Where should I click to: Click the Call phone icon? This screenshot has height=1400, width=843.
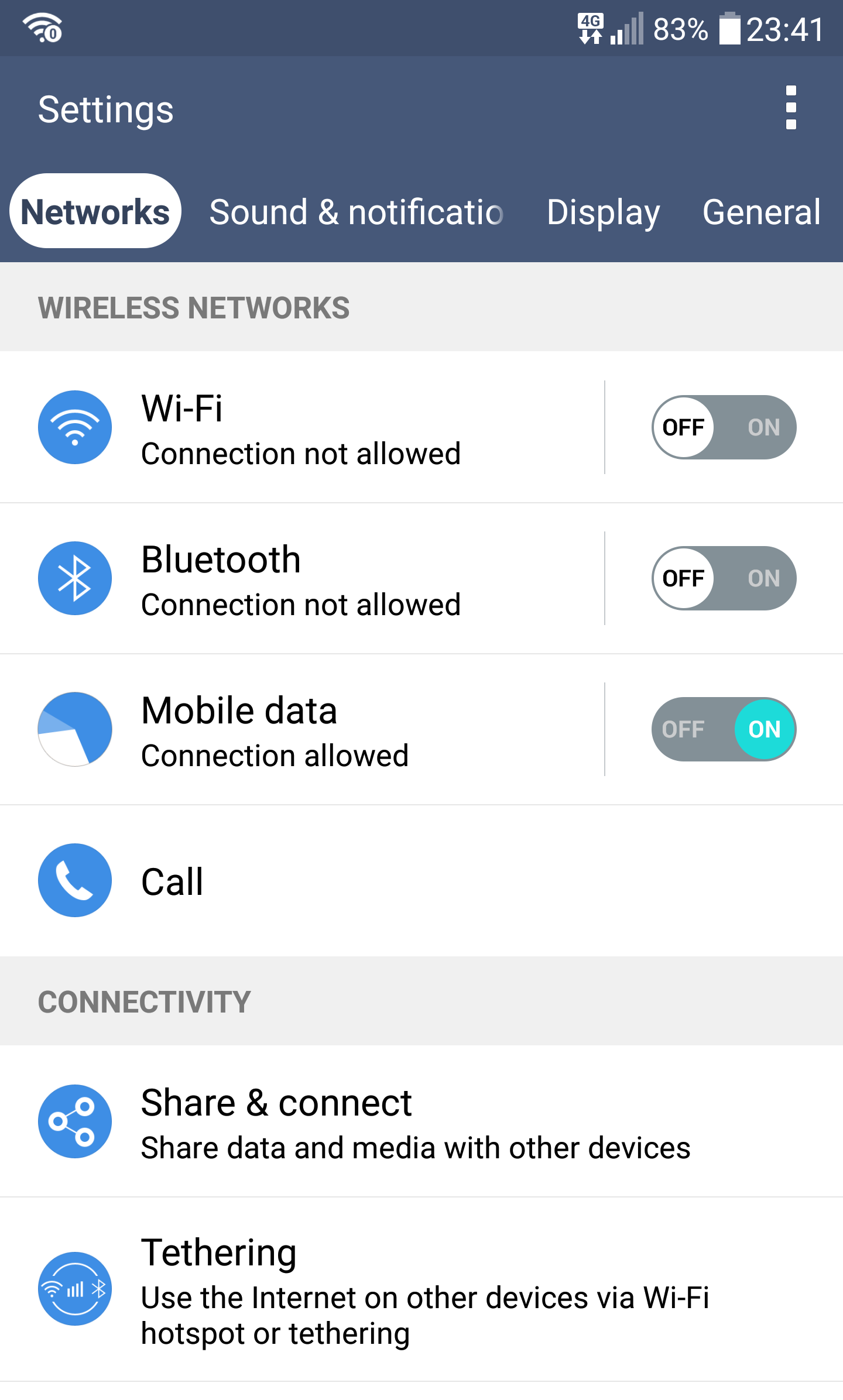[x=74, y=880]
